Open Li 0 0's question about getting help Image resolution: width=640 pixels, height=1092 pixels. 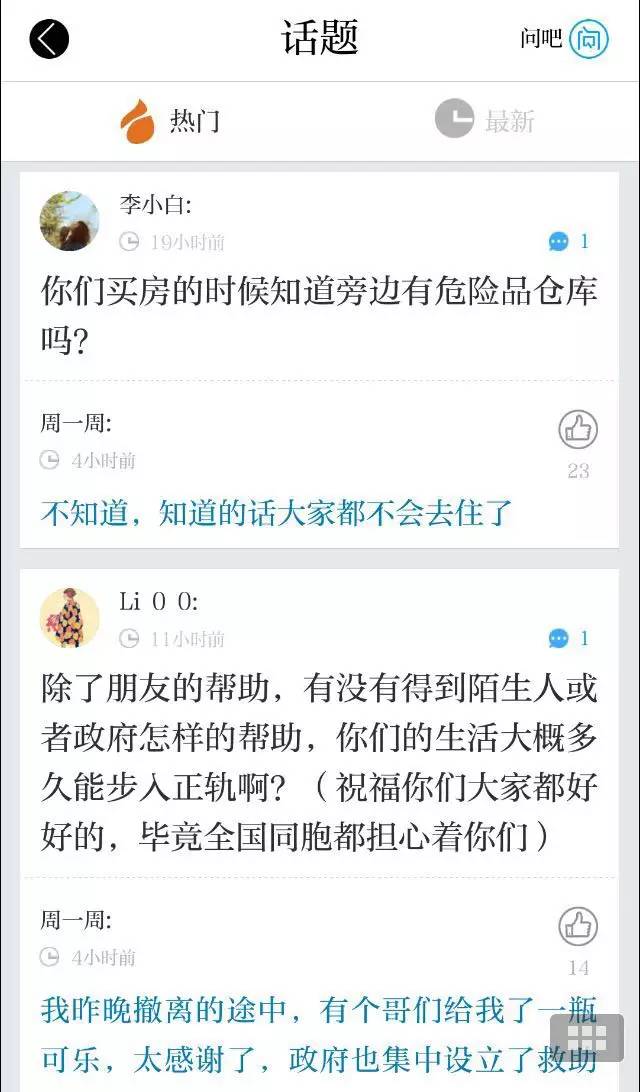[318, 762]
